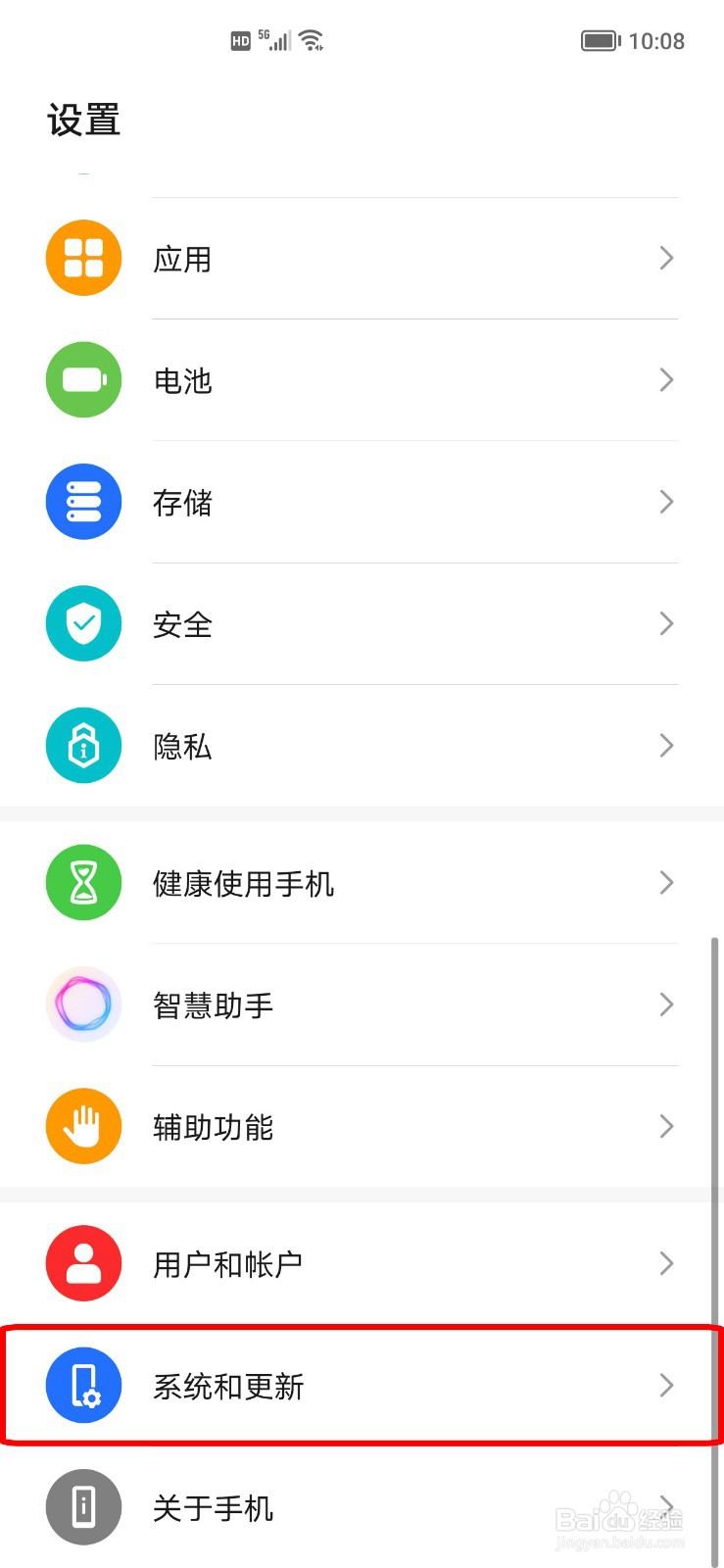Open the 用户和帐户 settings entry

[x=227, y=1263]
